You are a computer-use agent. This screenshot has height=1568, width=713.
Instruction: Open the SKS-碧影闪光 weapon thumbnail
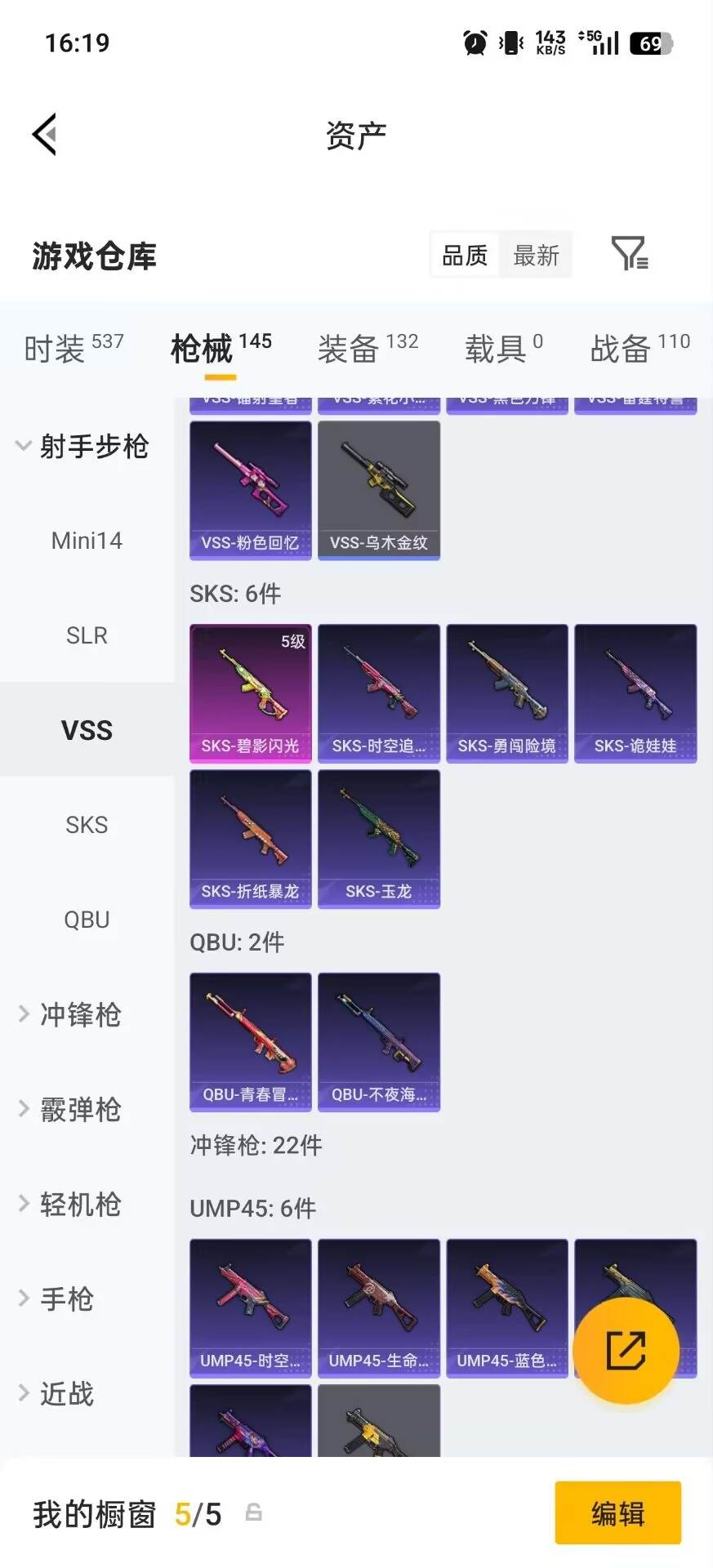coord(250,693)
